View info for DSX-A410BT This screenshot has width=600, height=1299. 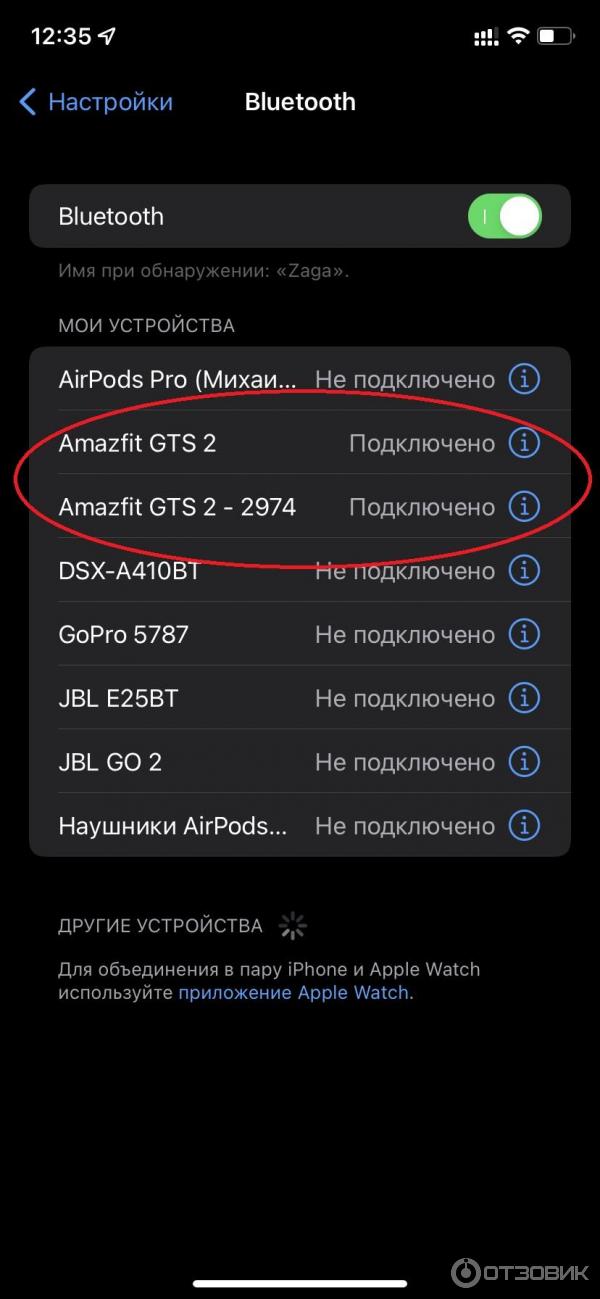click(x=524, y=571)
